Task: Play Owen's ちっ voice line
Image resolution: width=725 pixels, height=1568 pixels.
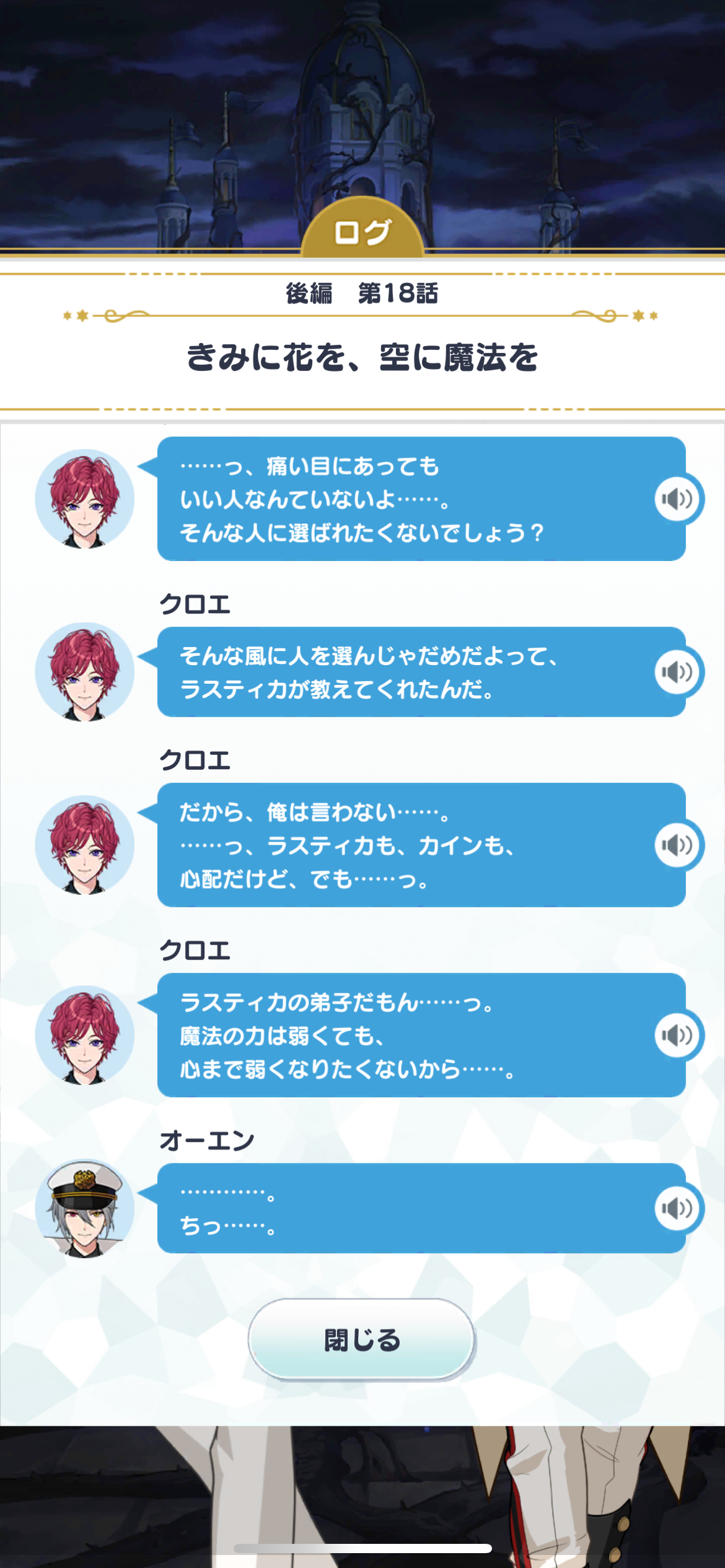Action: click(677, 1208)
